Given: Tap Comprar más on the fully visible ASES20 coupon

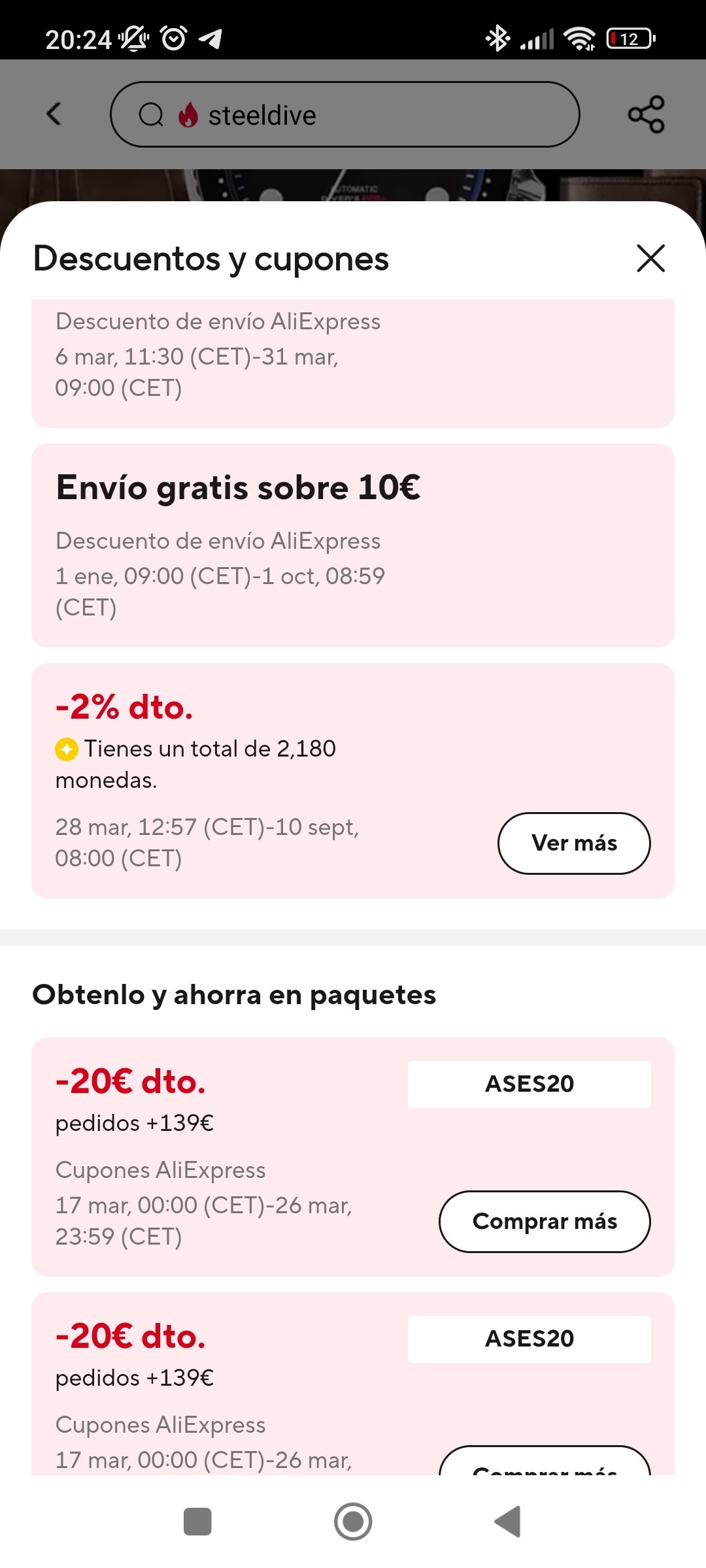Looking at the screenshot, I should (544, 1221).
